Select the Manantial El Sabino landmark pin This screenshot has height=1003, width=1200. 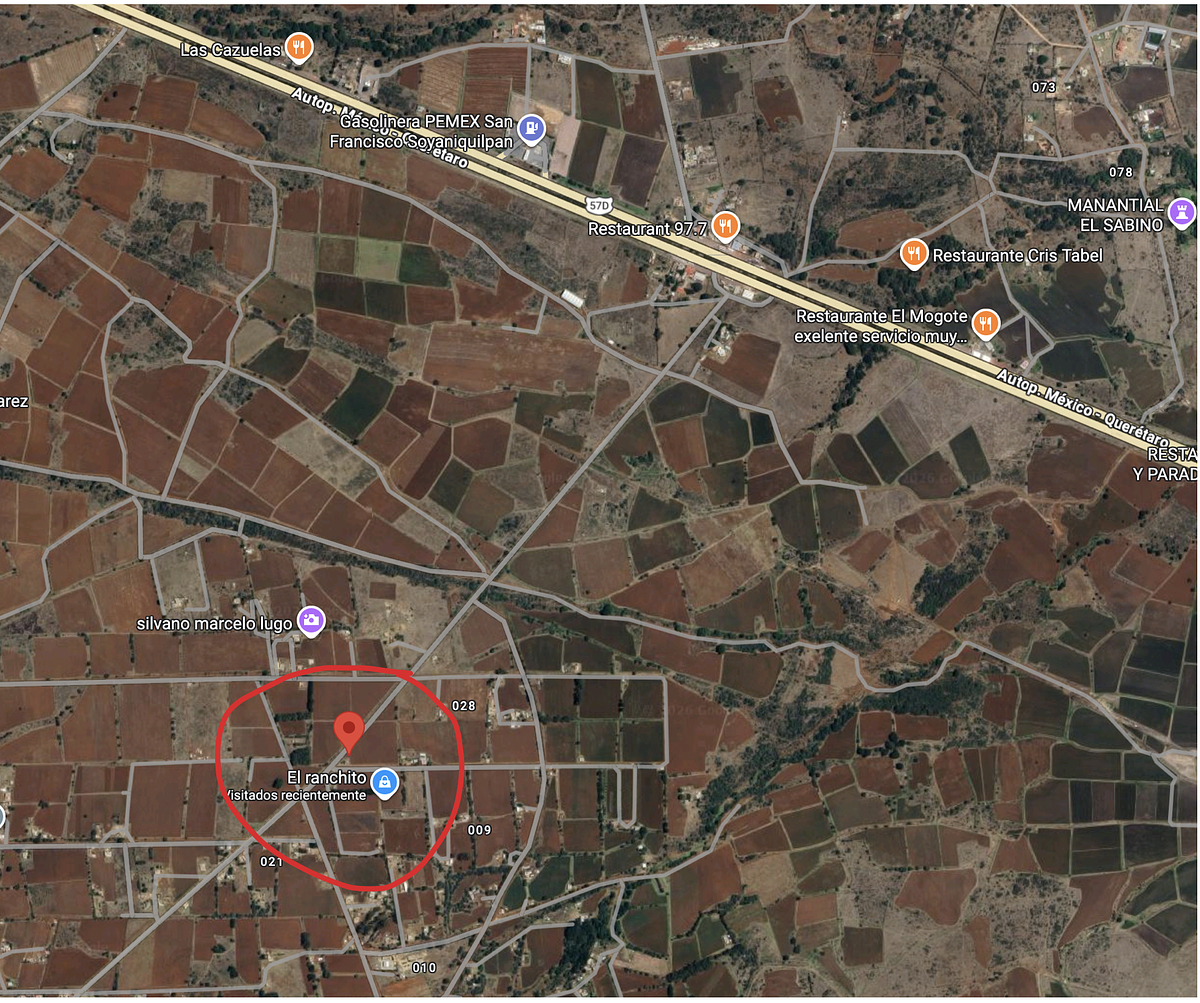[1182, 212]
